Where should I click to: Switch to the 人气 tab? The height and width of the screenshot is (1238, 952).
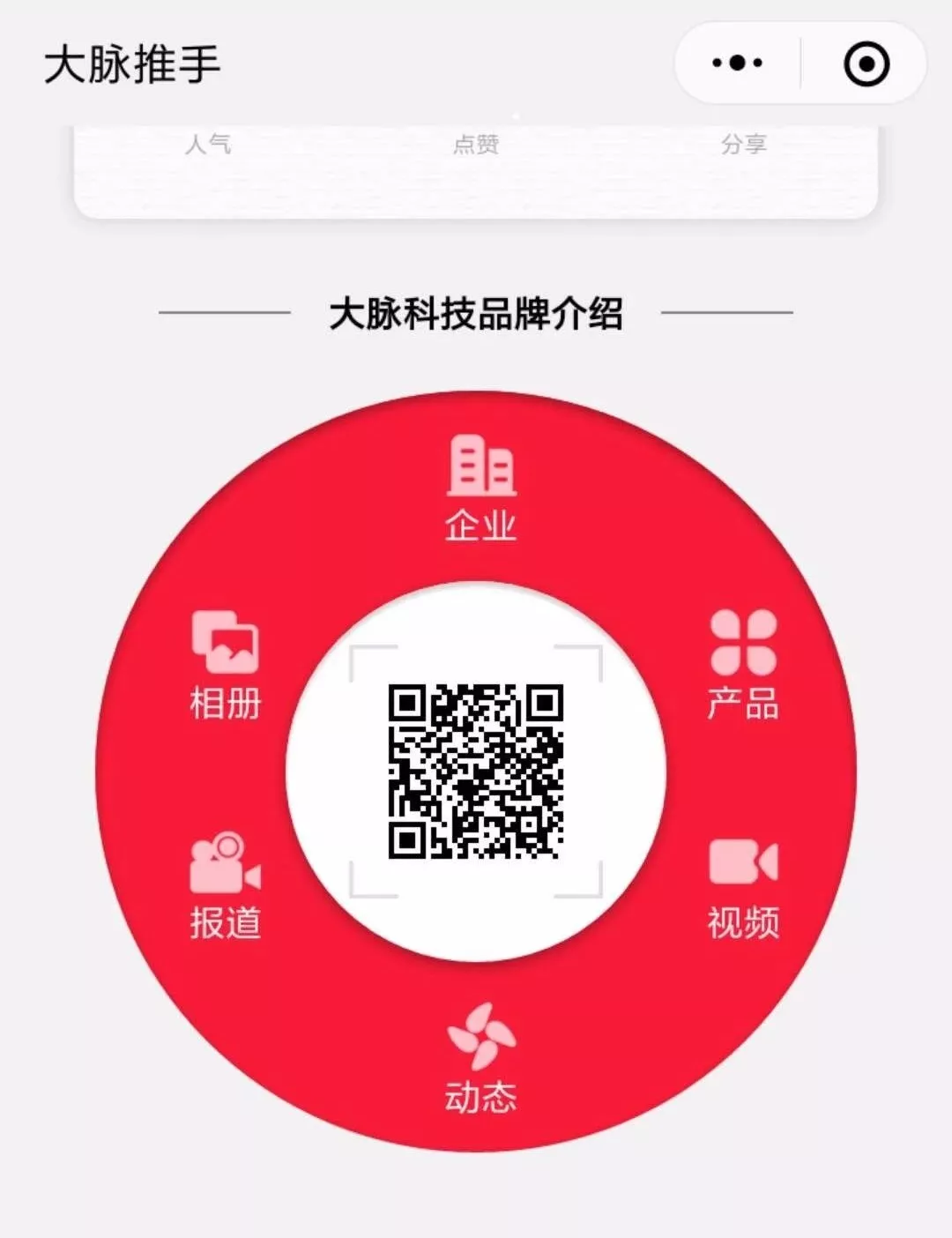pyautogui.click(x=208, y=143)
